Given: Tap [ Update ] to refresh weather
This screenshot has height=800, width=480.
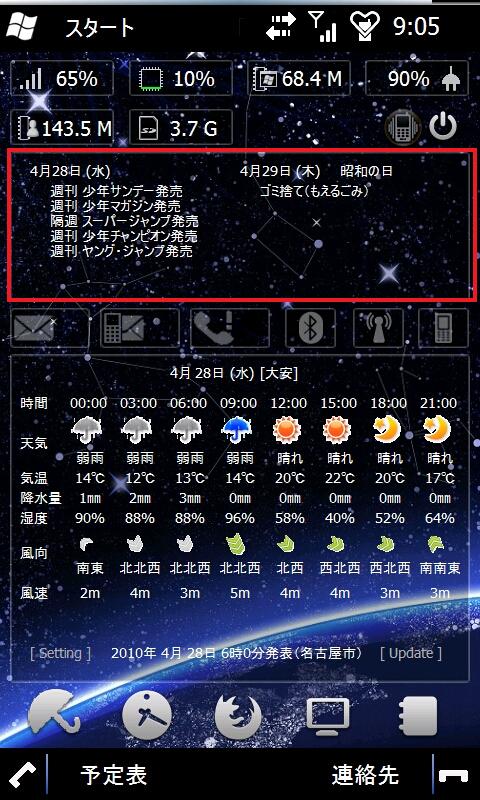Looking at the screenshot, I should [x=411, y=653].
